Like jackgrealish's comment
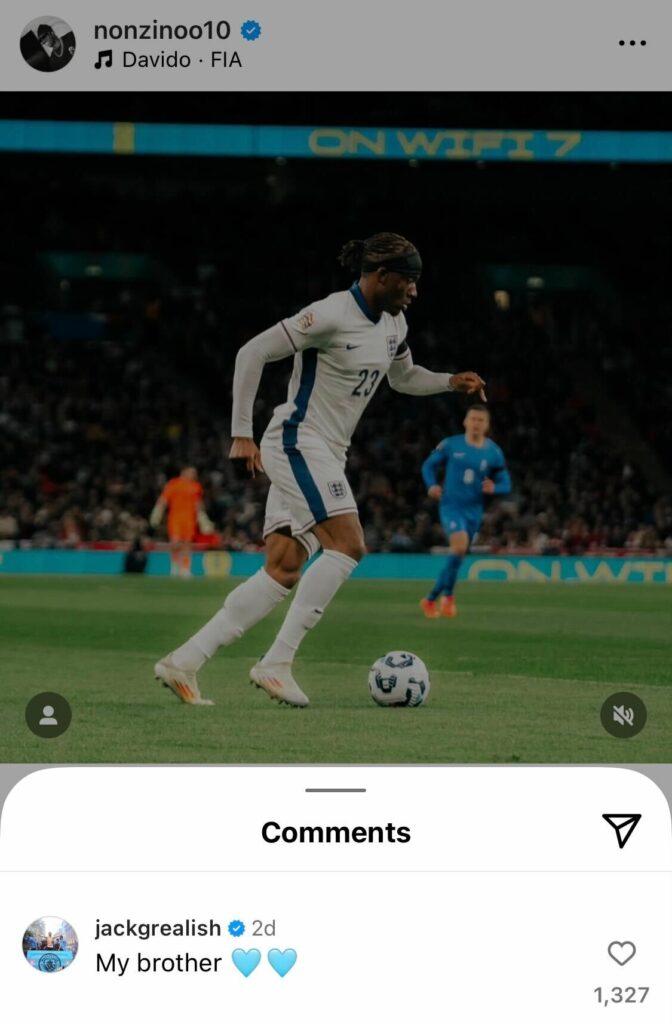Screen dimensions: 672x1024 pos(621,954)
